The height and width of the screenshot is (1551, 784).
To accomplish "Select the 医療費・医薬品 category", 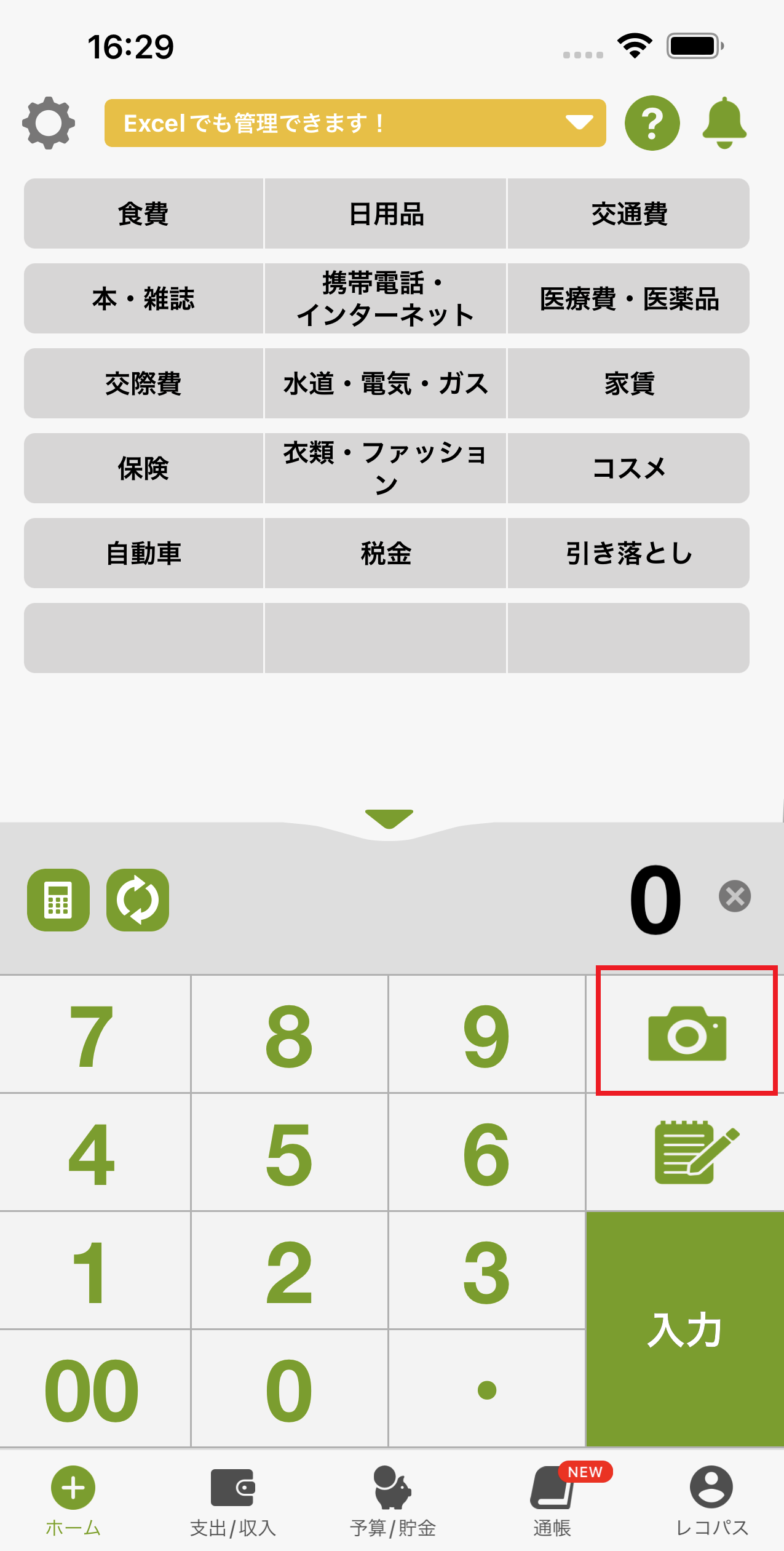I will tap(628, 299).
